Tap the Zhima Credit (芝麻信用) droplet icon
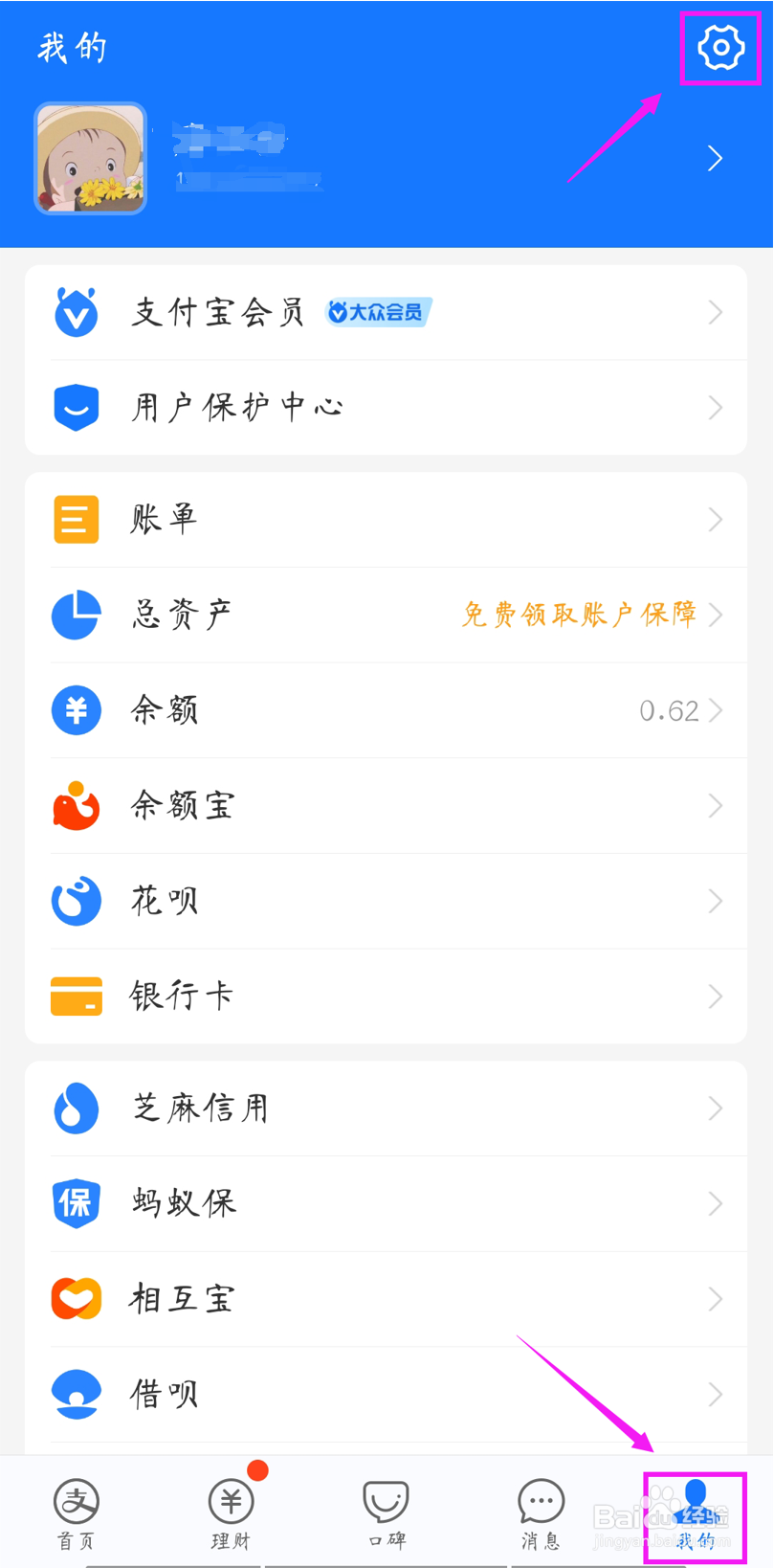 click(x=76, y=1108)
